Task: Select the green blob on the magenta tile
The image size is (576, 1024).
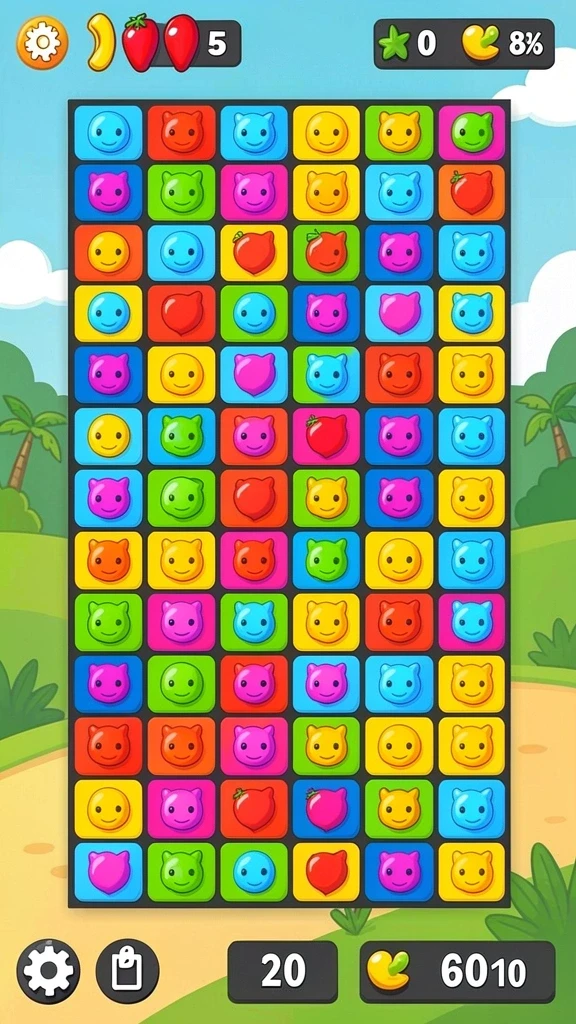Action: point(472,133)
